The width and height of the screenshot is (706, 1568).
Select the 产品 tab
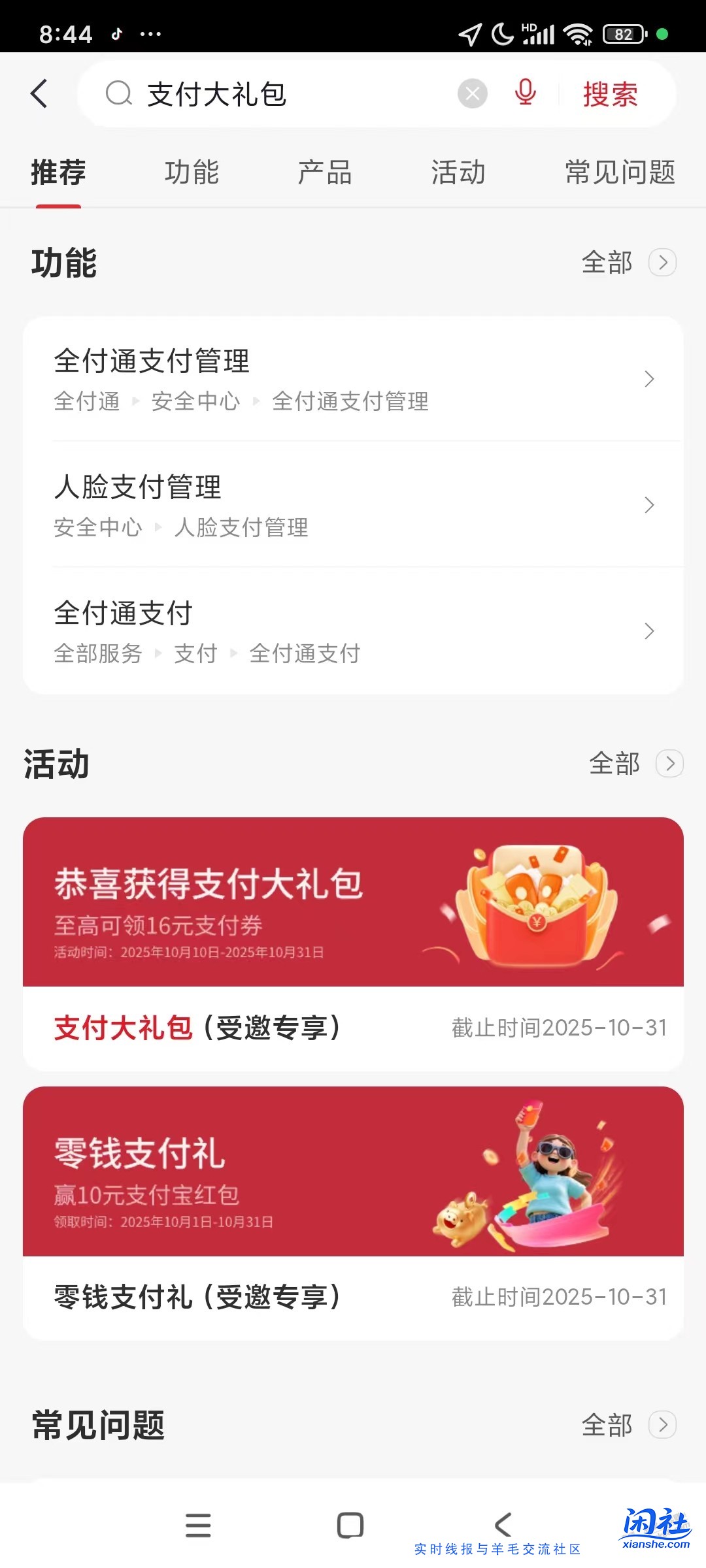coord(325,172)
